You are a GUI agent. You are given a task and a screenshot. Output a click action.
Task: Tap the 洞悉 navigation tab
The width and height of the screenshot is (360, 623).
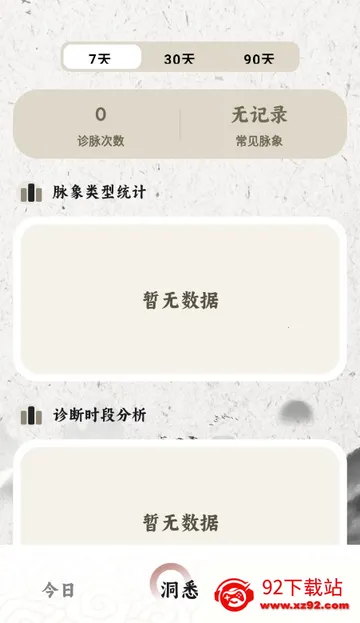(x=179, y=590)
